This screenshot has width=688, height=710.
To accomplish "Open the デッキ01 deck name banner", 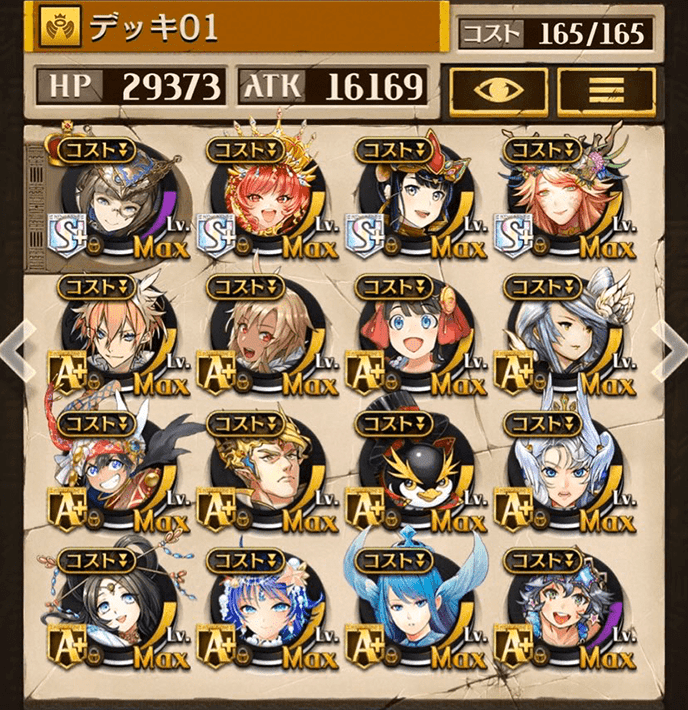I will click(240, 27).
